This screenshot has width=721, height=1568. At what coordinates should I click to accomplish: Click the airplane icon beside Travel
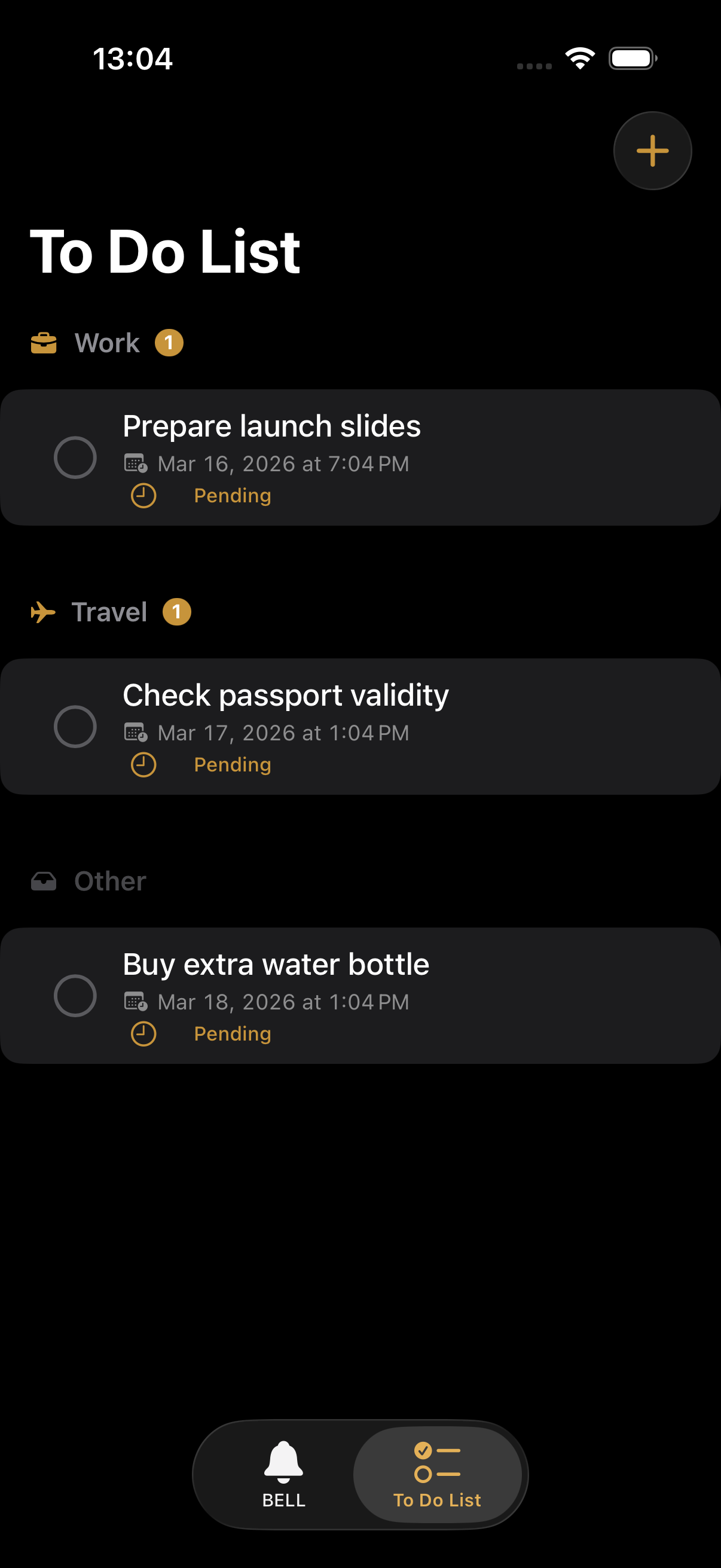tap(42, 612)
